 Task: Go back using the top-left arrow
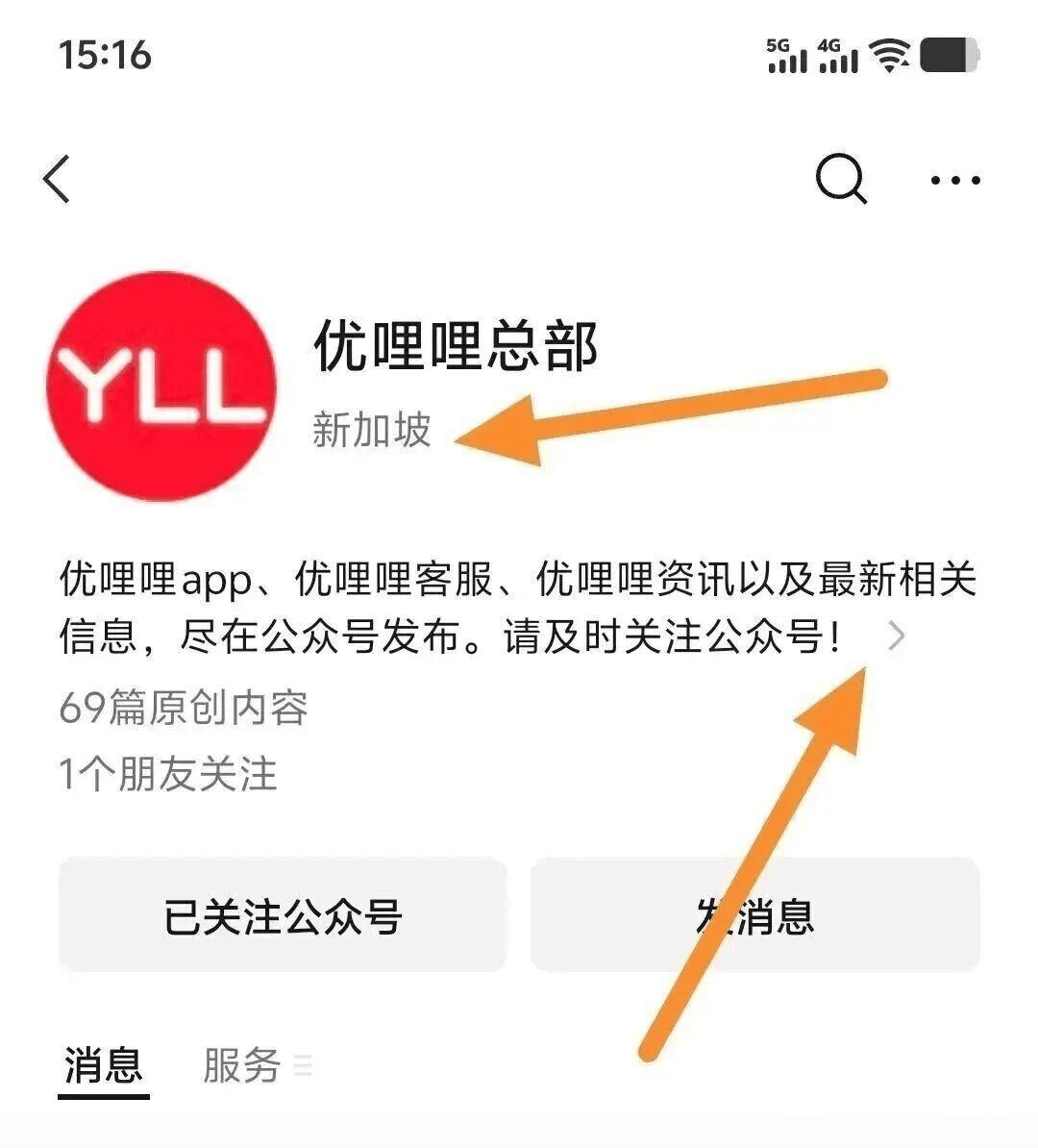pyautogui.click(x=58, y=179)
